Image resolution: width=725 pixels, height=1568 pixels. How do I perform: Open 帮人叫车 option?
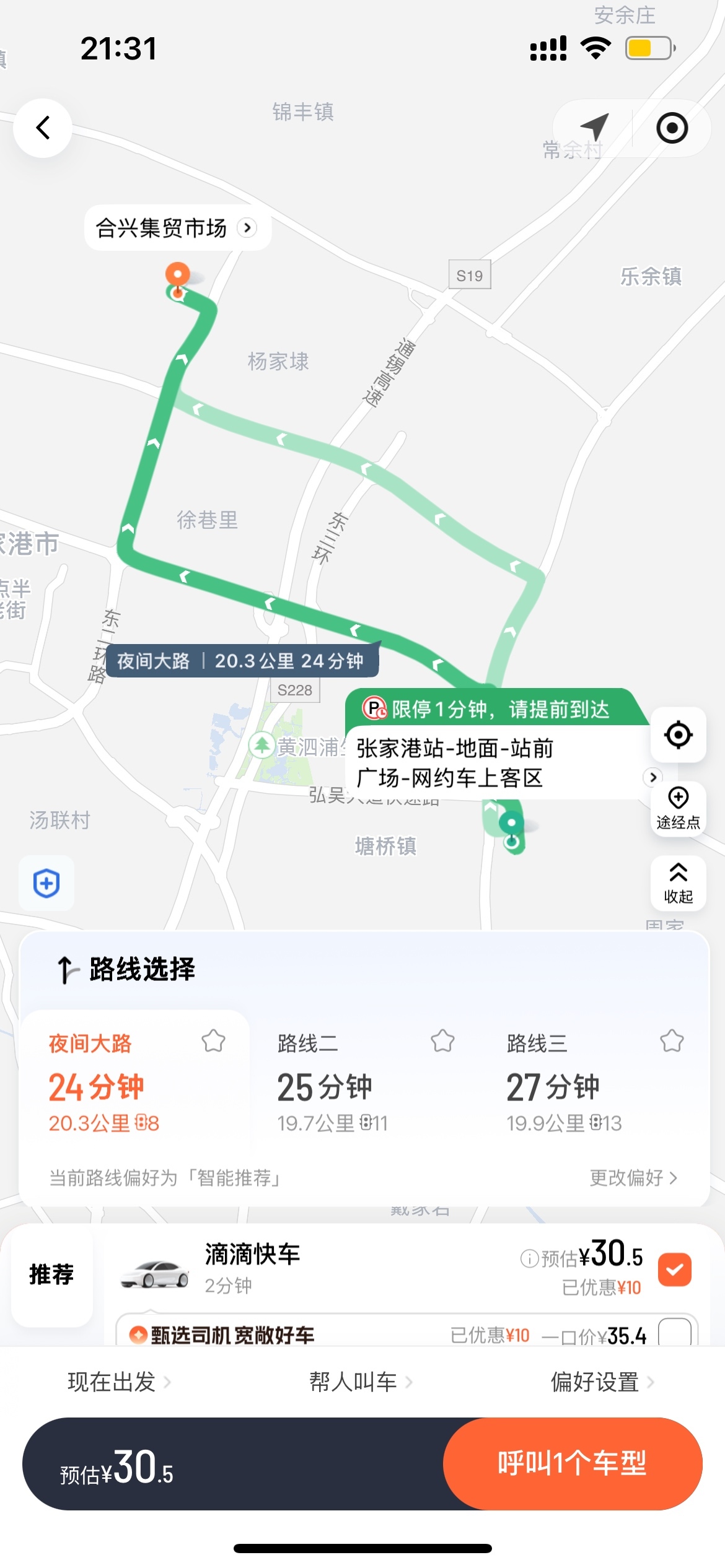360,1382
